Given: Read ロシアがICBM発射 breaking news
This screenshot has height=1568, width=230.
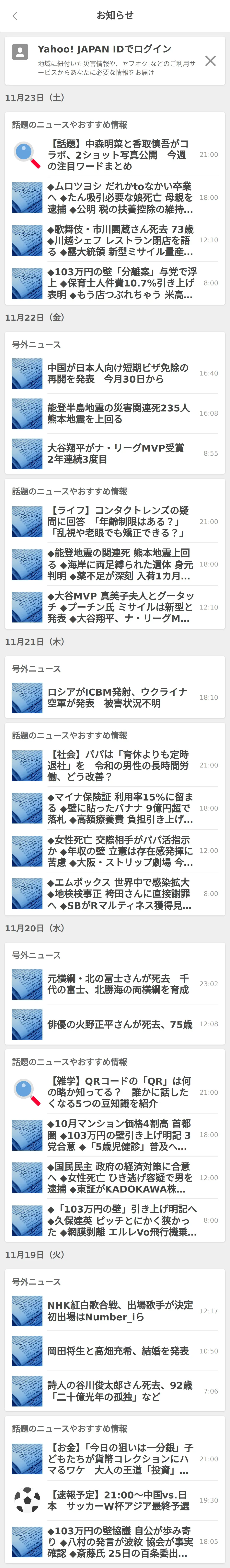Looking at the screenshot, I should click(x=119, y=698).
